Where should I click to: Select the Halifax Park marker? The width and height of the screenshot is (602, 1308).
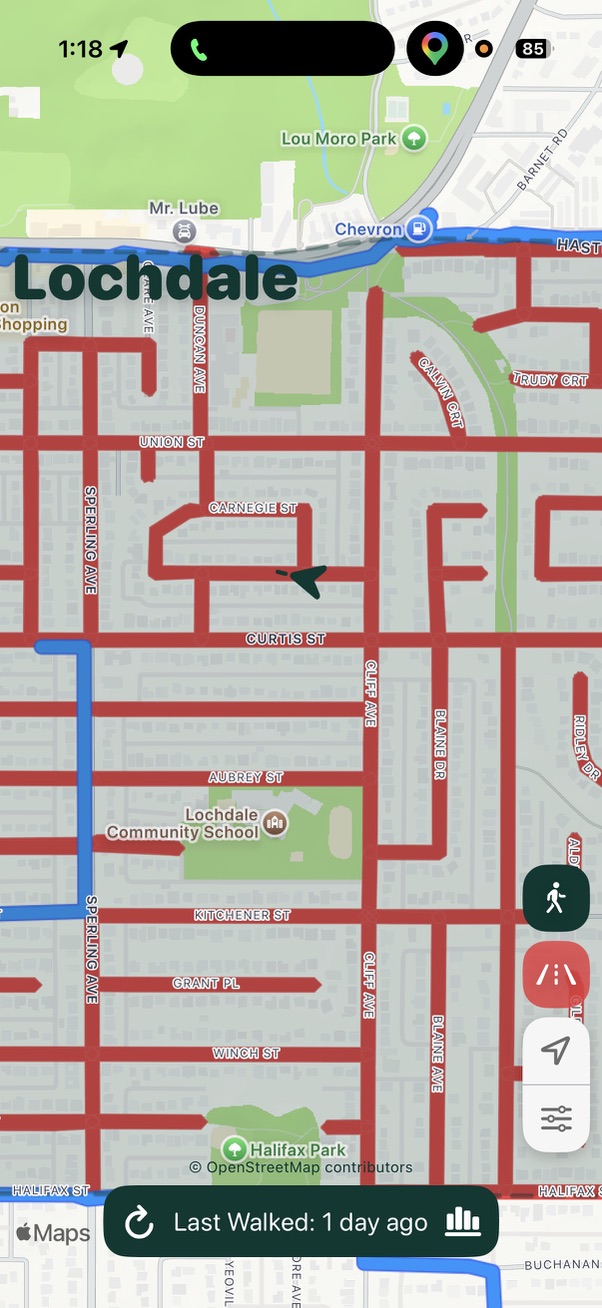[236, 1149]
